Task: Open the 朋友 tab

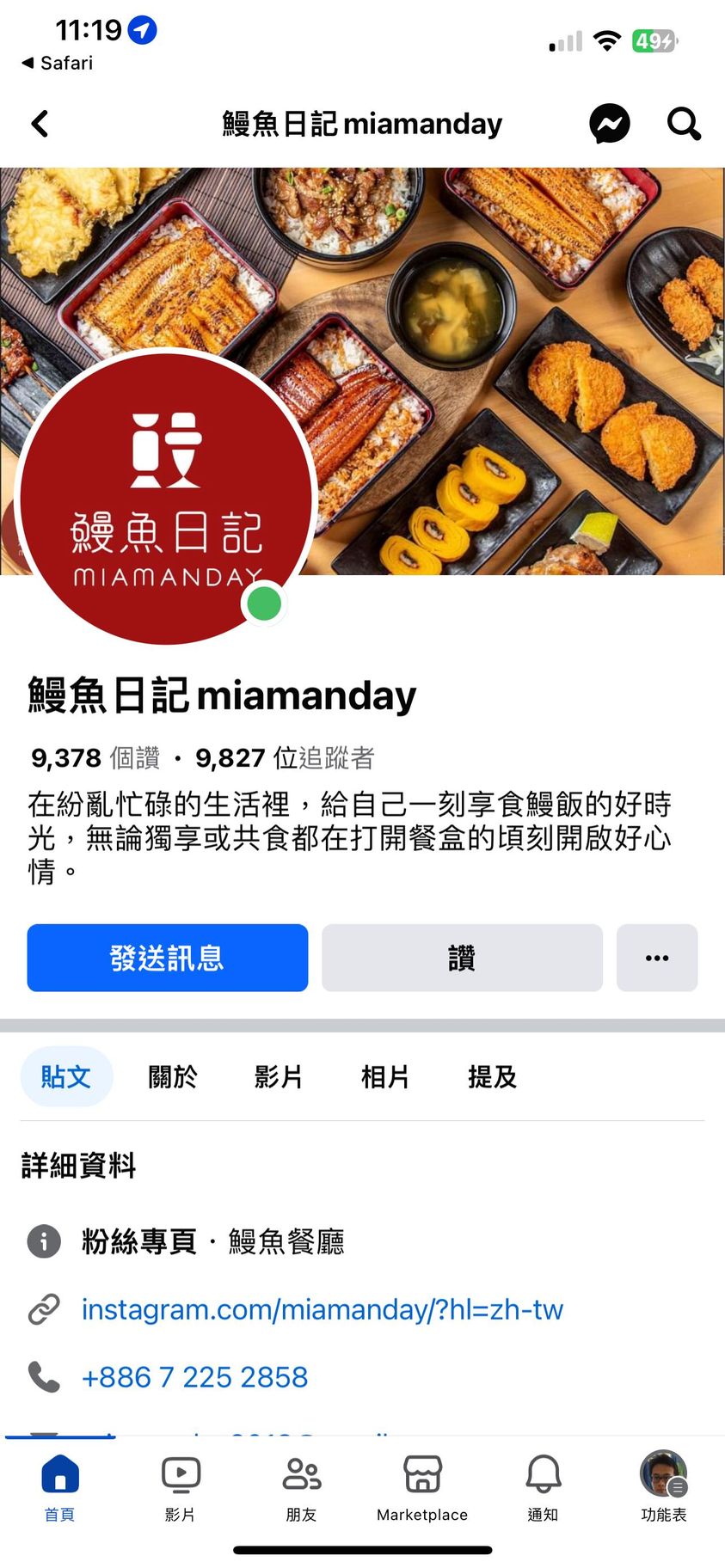Action: (301, 1487)
